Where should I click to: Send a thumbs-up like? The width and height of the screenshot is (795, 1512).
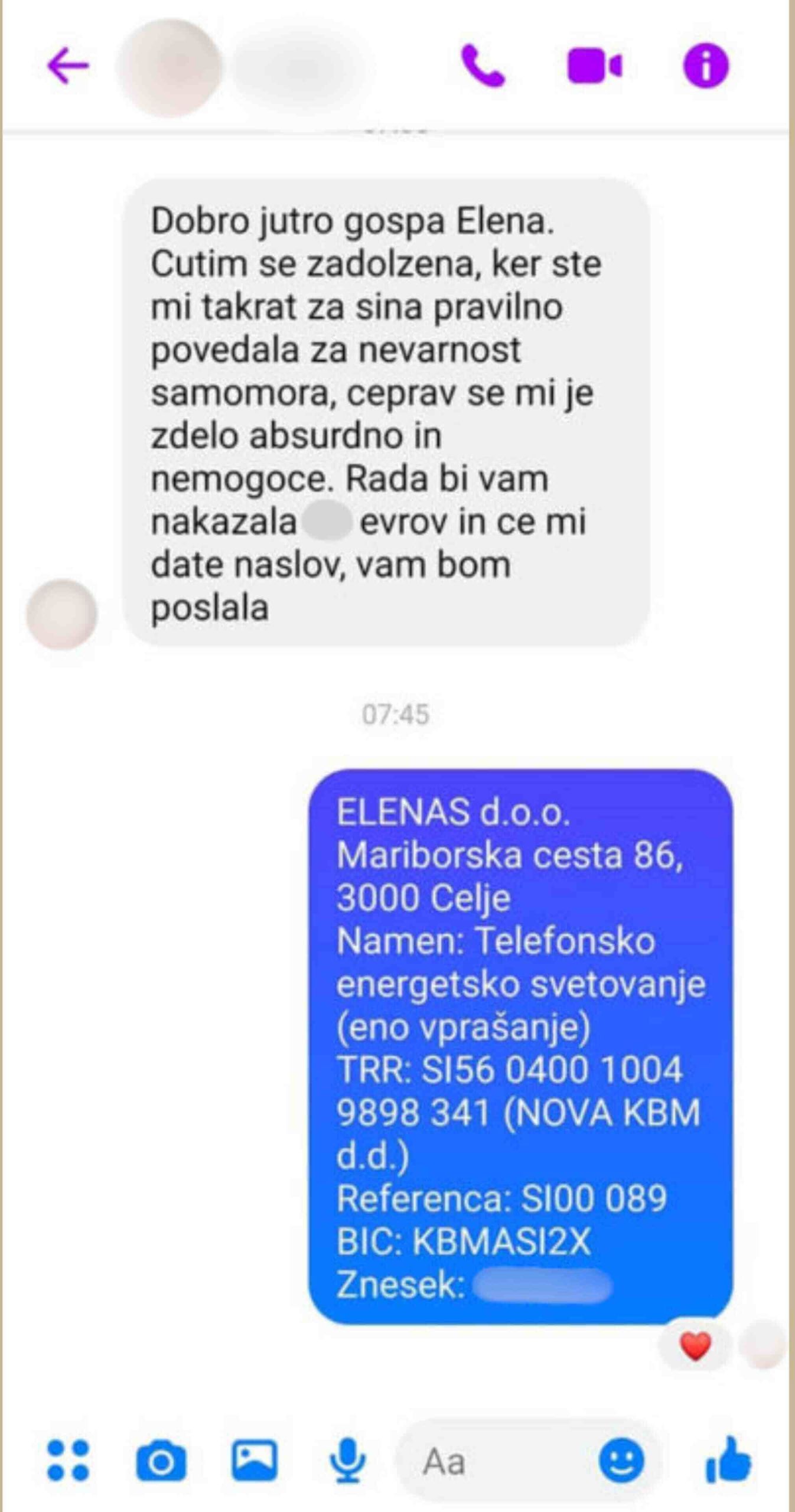[729, 1461]
